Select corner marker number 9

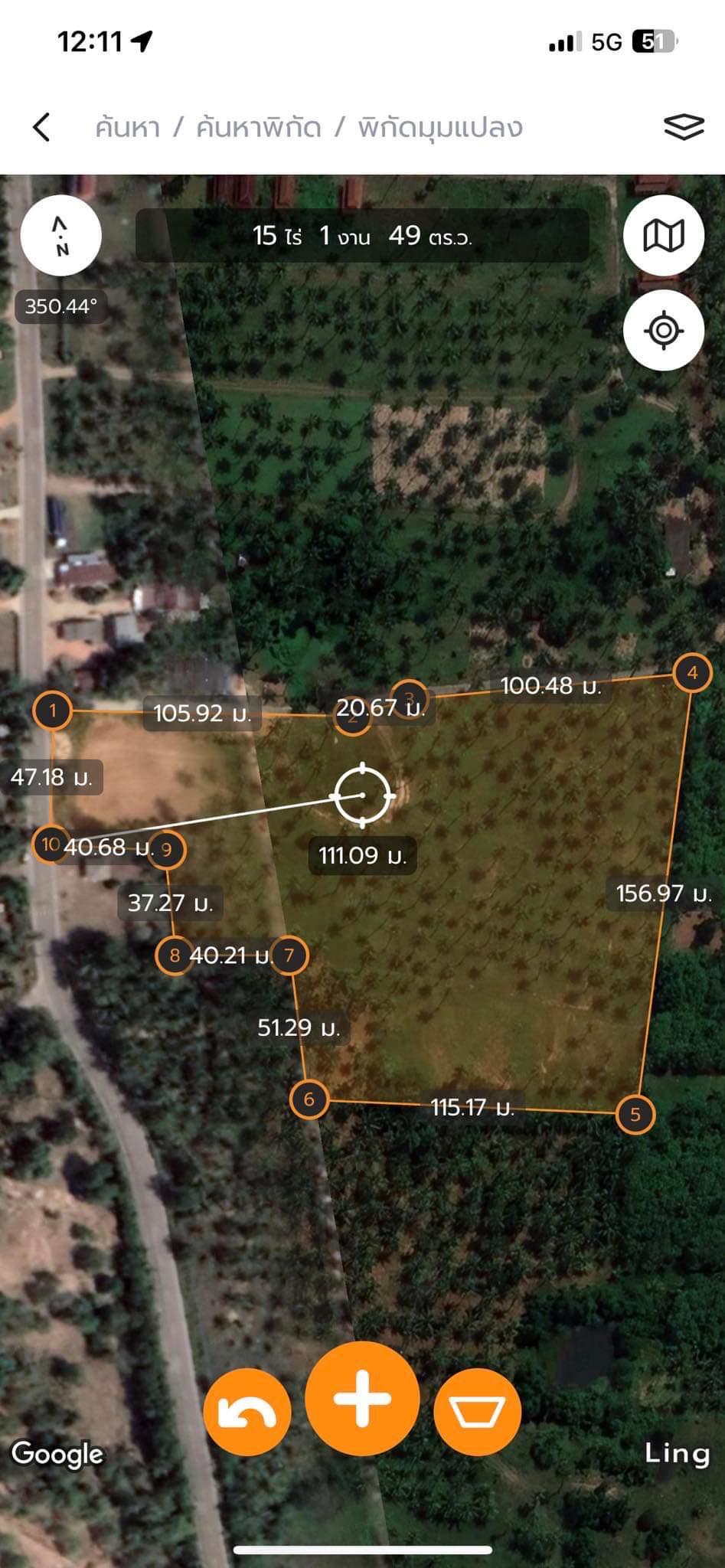click(x=166, y=849)
